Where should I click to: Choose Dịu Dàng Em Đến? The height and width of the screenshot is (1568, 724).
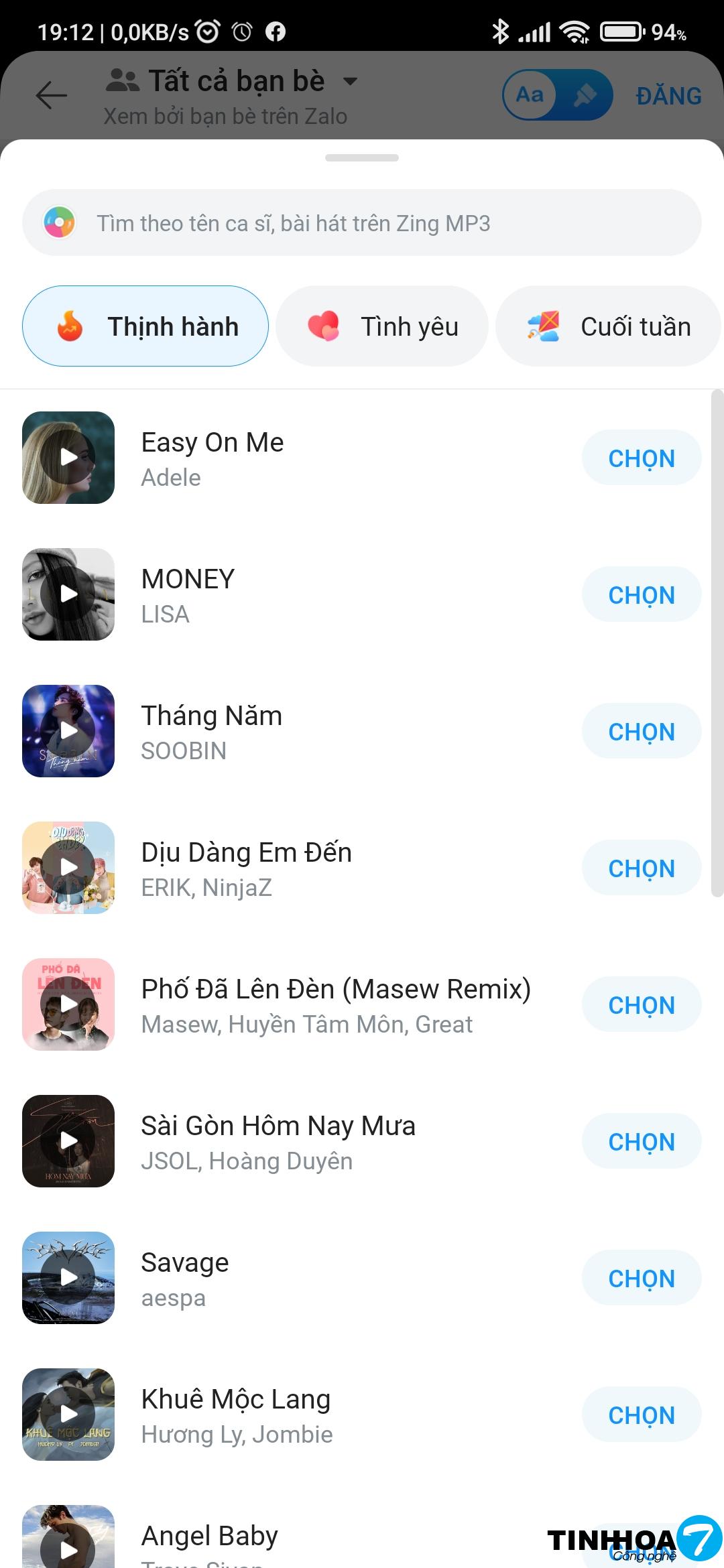[x=641, y=868]
